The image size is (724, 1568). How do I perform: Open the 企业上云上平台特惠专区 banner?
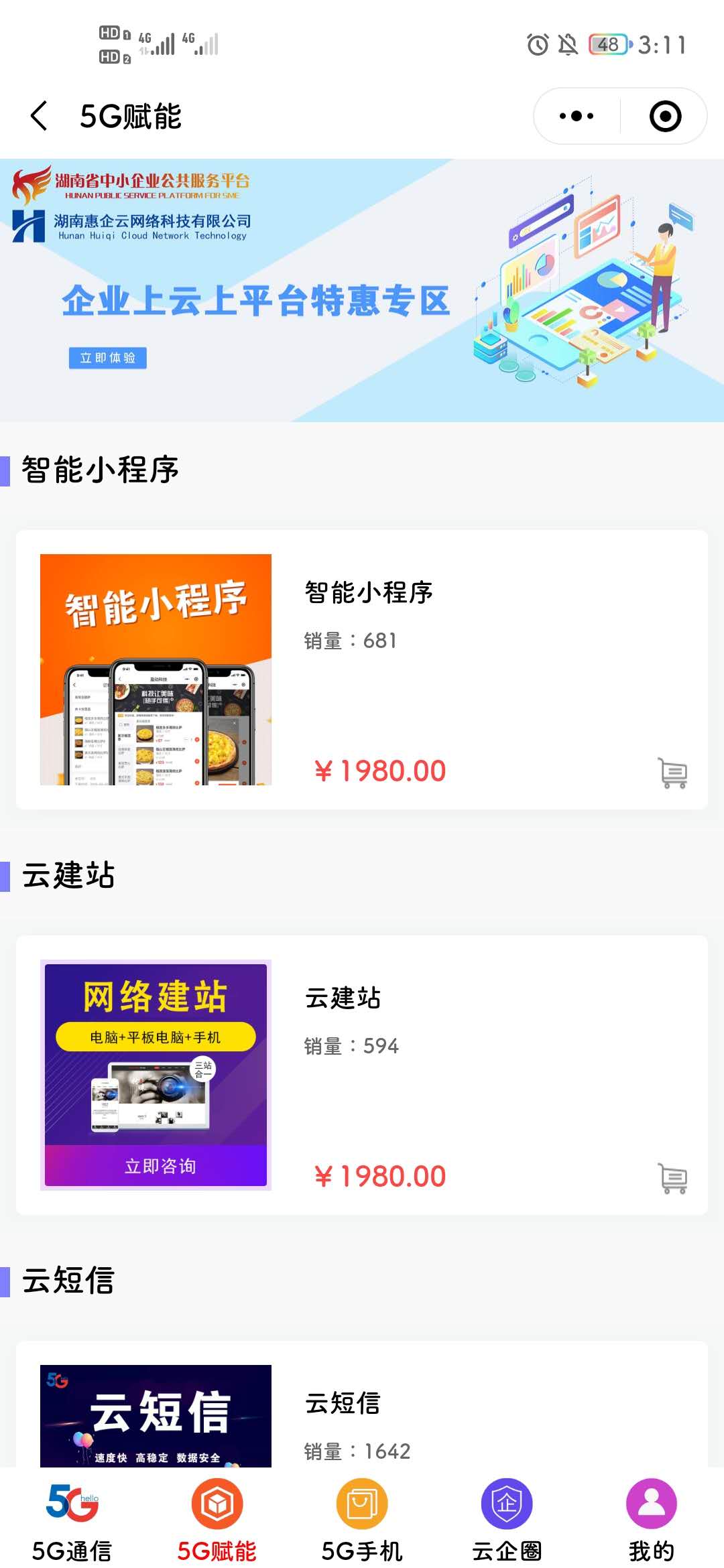point(362,290)
